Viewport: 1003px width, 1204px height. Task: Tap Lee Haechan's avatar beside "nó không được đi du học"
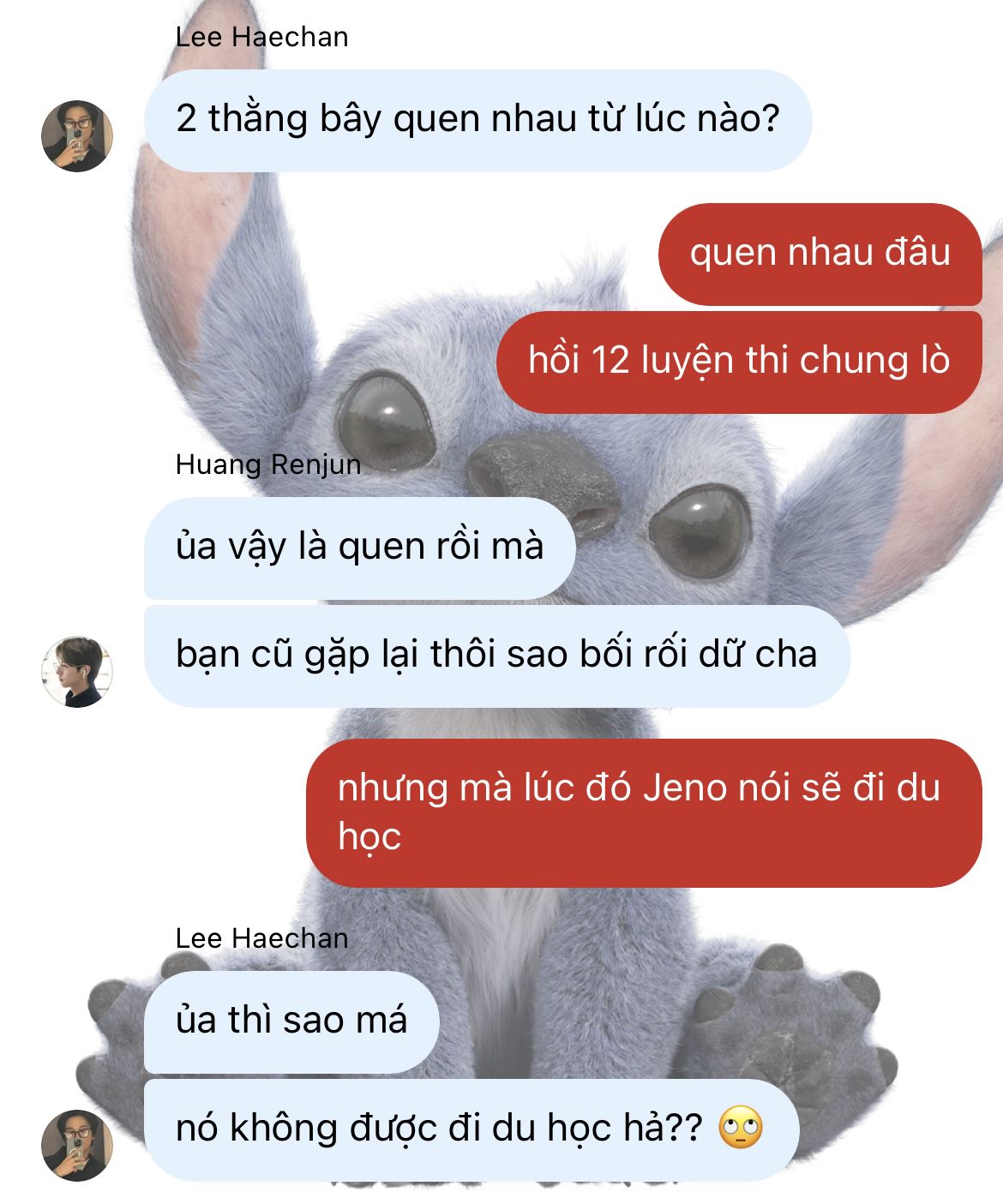77,1146
